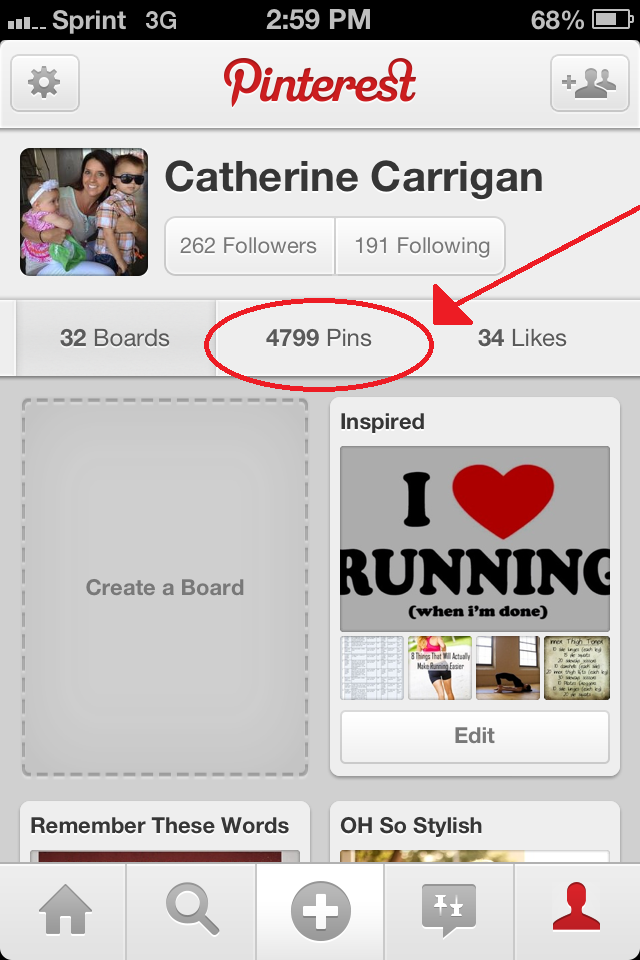Viewport: 640px width, 960px height.
Task: Open the search magnifier tab
Action: [192, 911]
